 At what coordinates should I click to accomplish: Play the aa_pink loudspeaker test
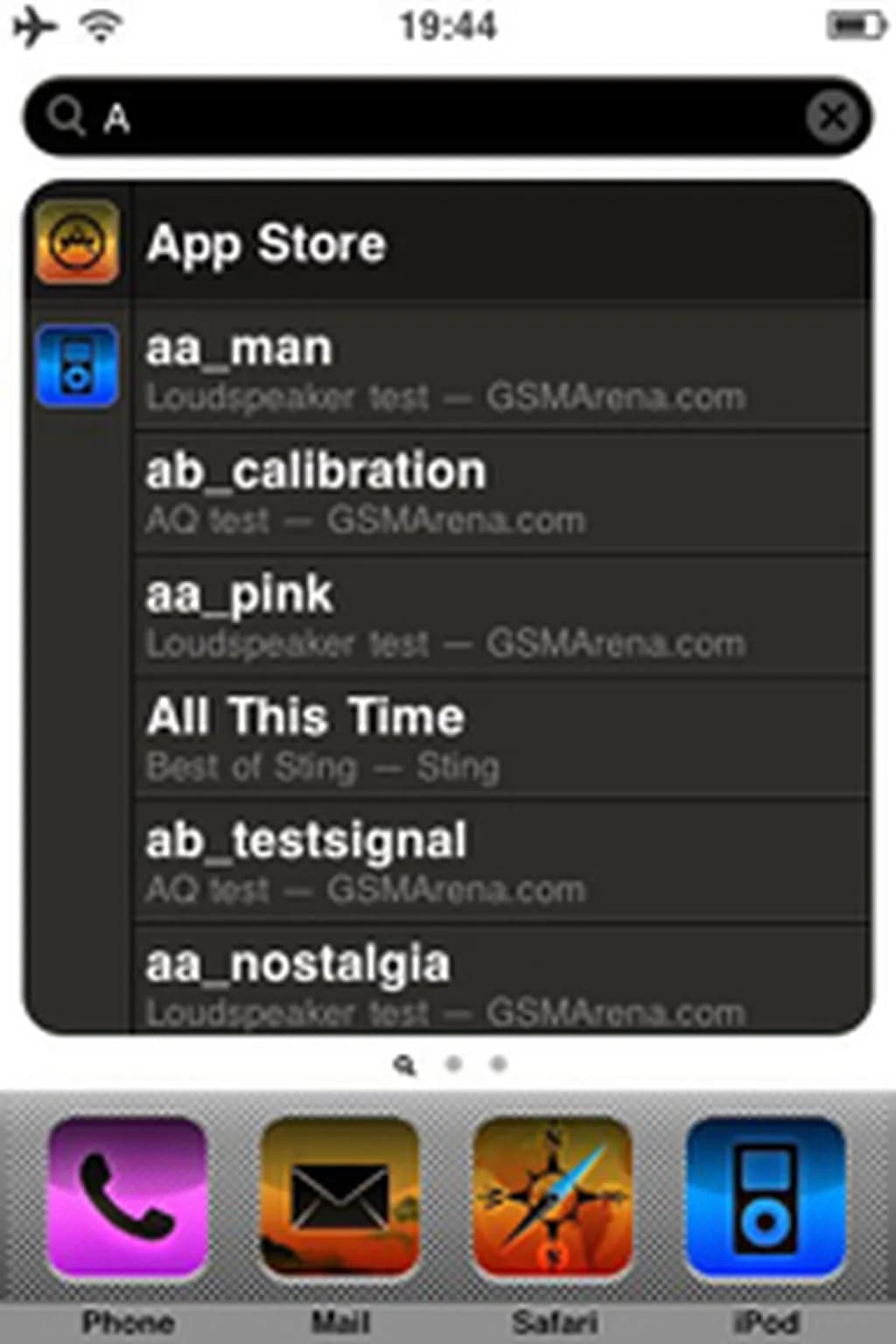coord(499,615)
